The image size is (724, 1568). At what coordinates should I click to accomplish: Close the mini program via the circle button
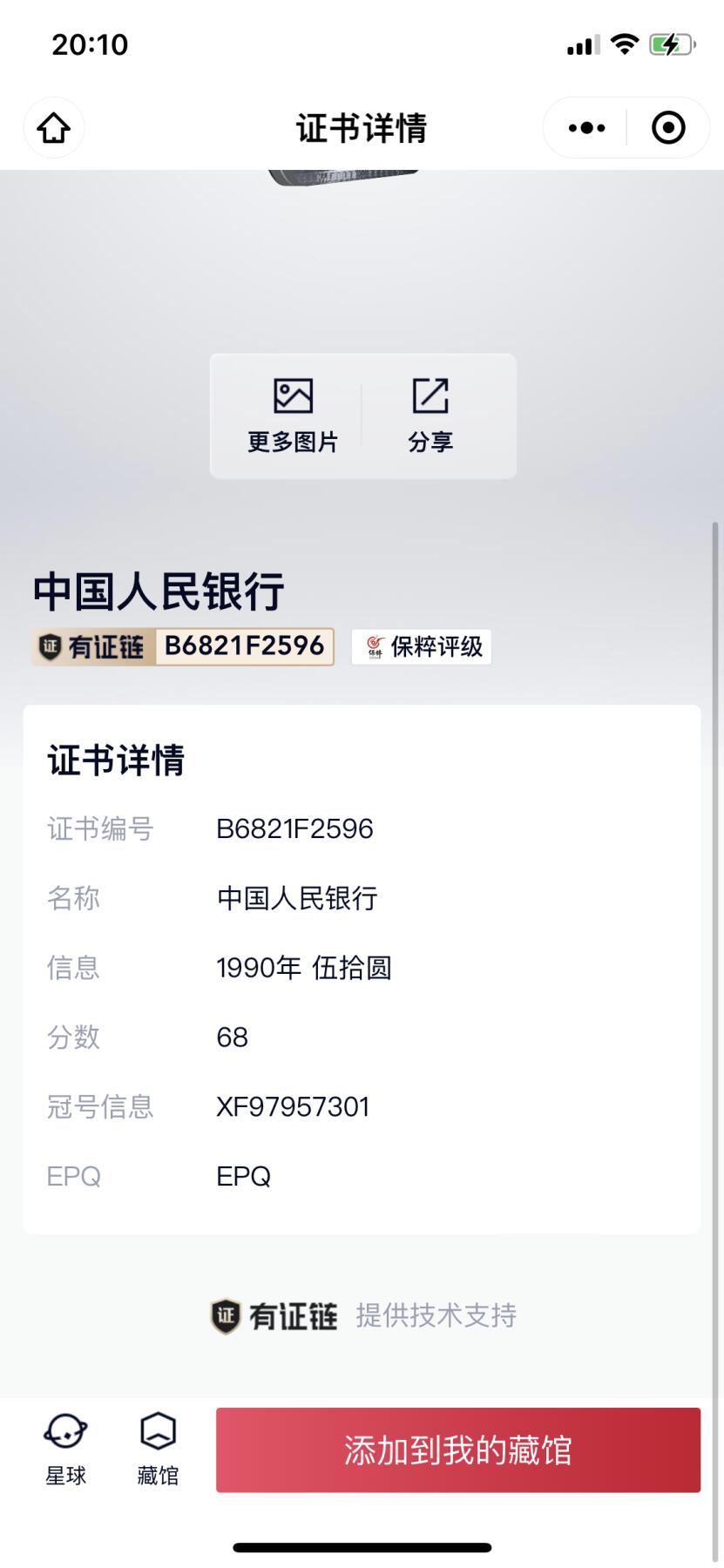click(x=668, y=128)
